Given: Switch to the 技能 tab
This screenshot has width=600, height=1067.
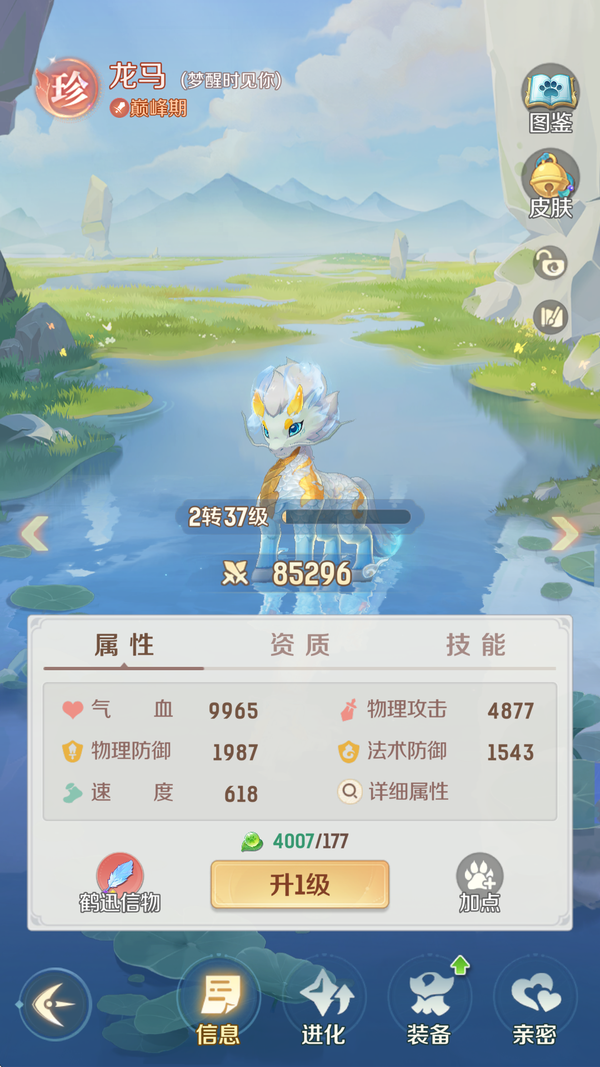Looking at the screenshot, I should click(476, 645).
